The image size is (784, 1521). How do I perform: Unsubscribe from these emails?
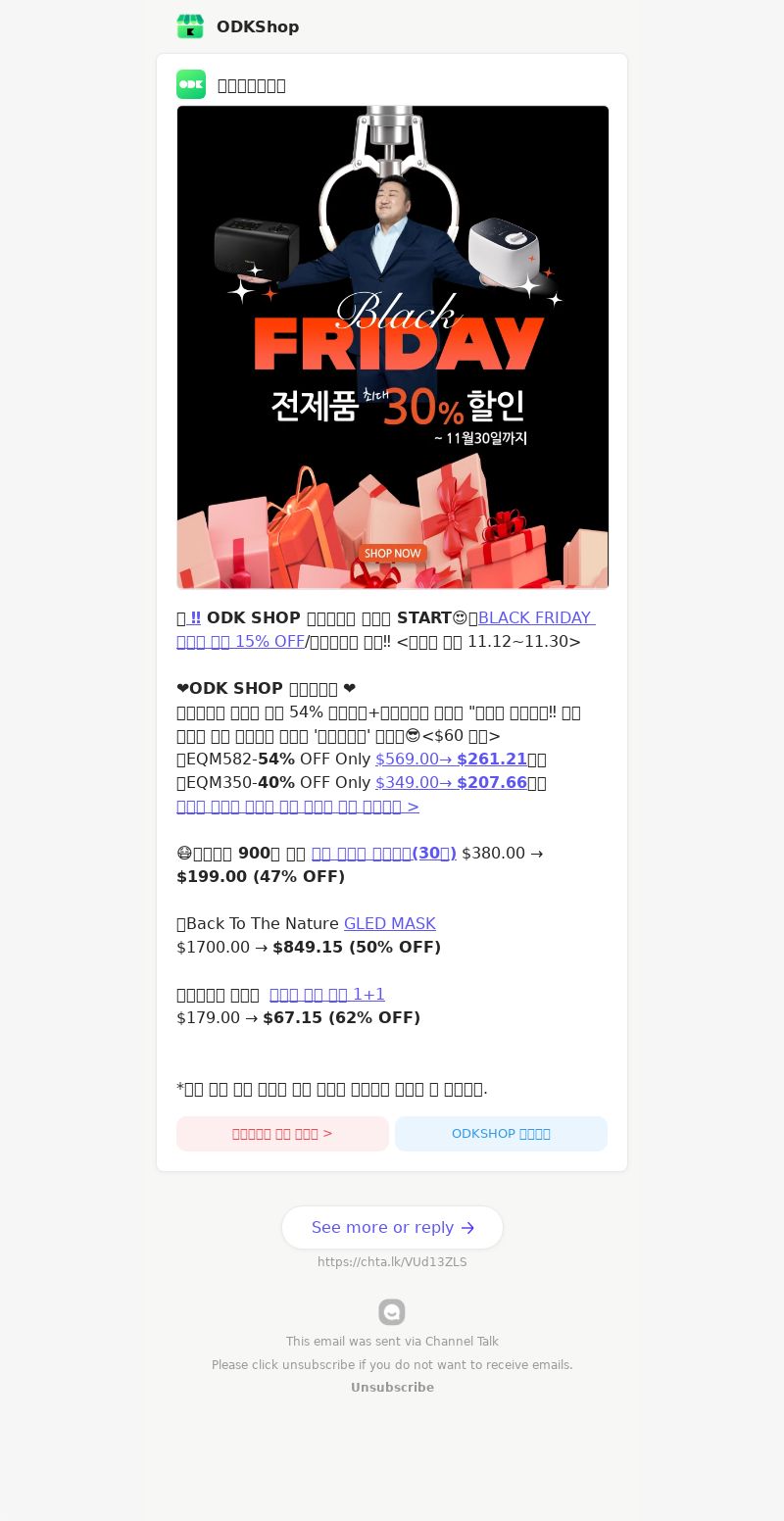pyautogui.click(x=392, y=1388)
